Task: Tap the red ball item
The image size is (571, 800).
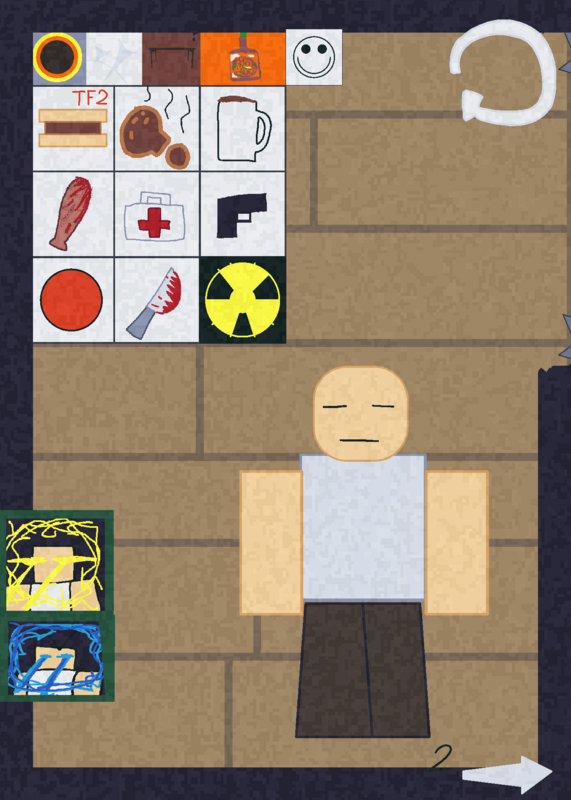Action: [x=73, y=300]
